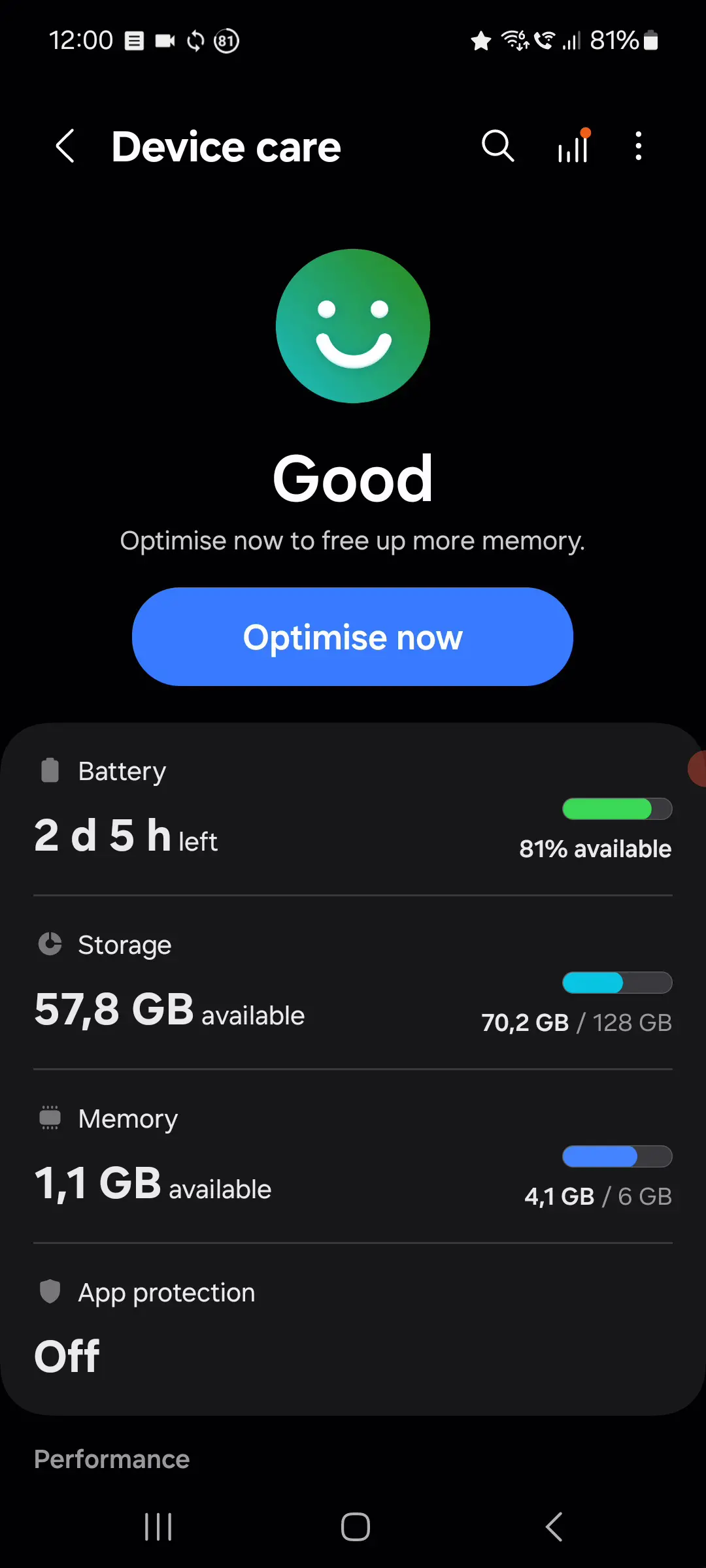Show recent apps
This screenshot has width=706, height=1568.
158,1527
